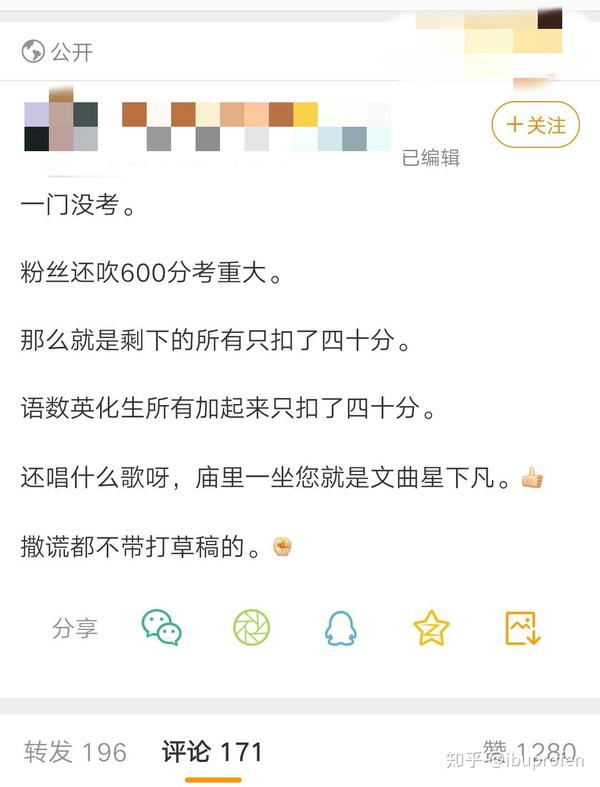Save the post as an image

pyautogui.click(x=522, y=627)
